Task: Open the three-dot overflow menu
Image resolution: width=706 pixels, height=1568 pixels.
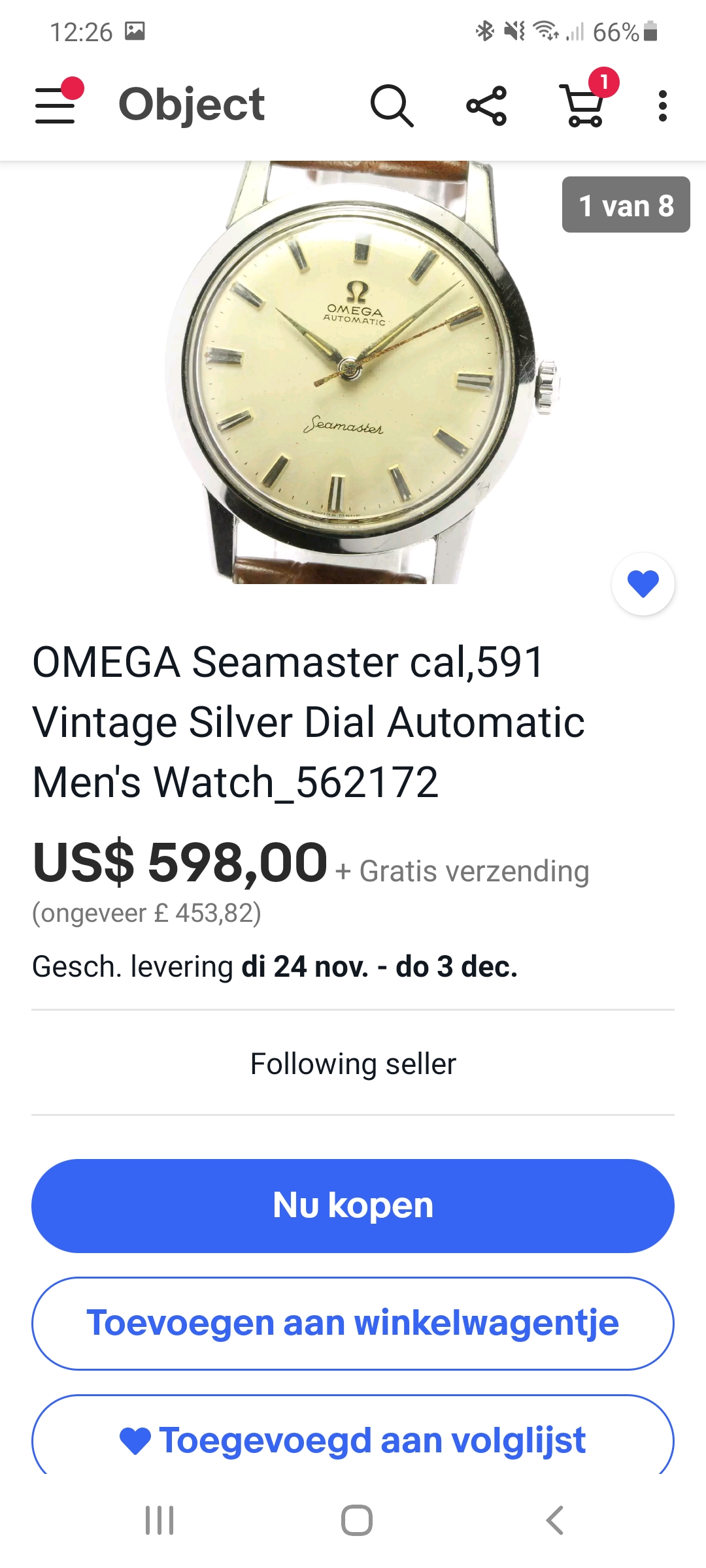Action: 663,105
